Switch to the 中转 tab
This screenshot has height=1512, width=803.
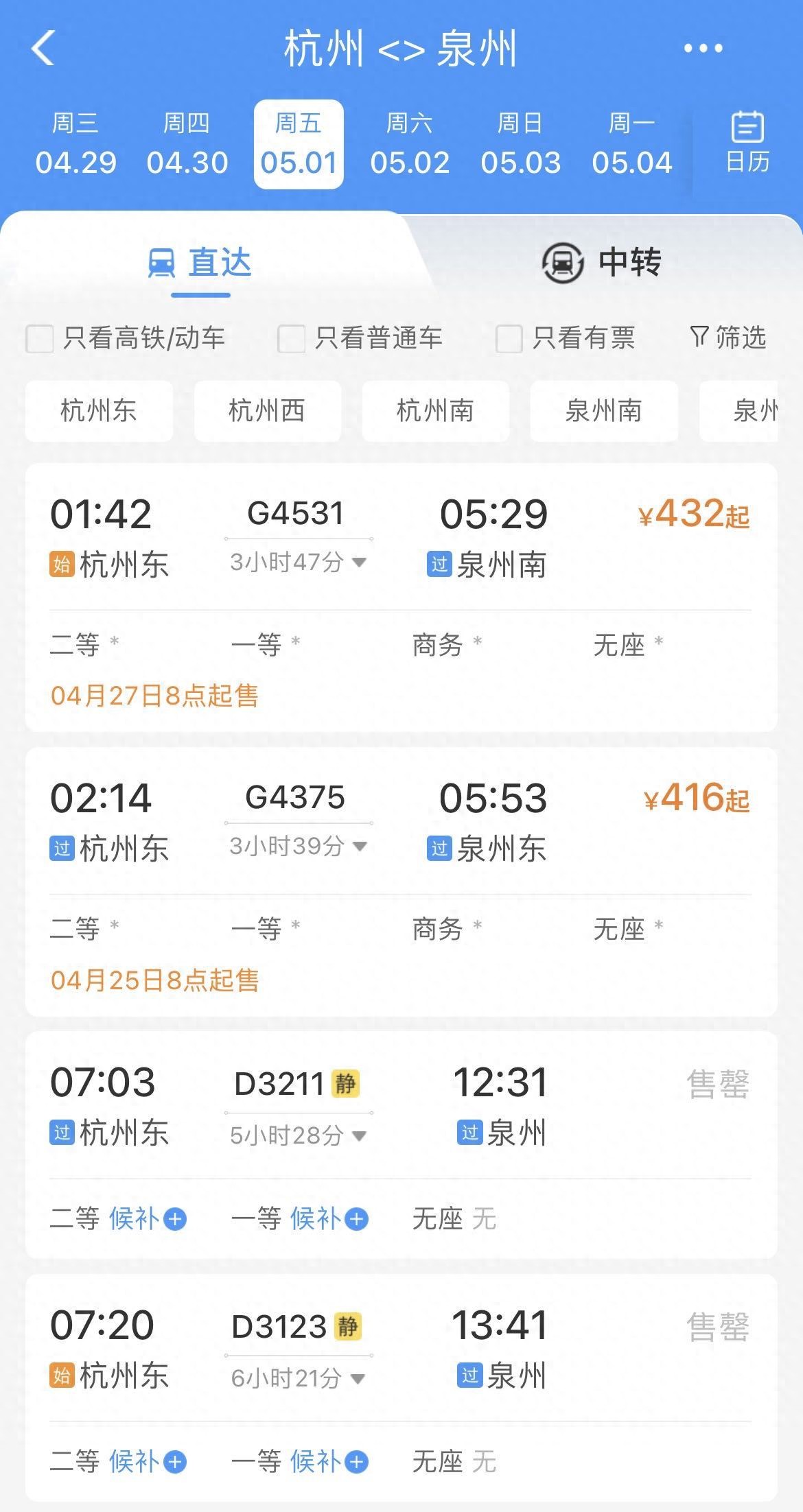pos(601,263)
